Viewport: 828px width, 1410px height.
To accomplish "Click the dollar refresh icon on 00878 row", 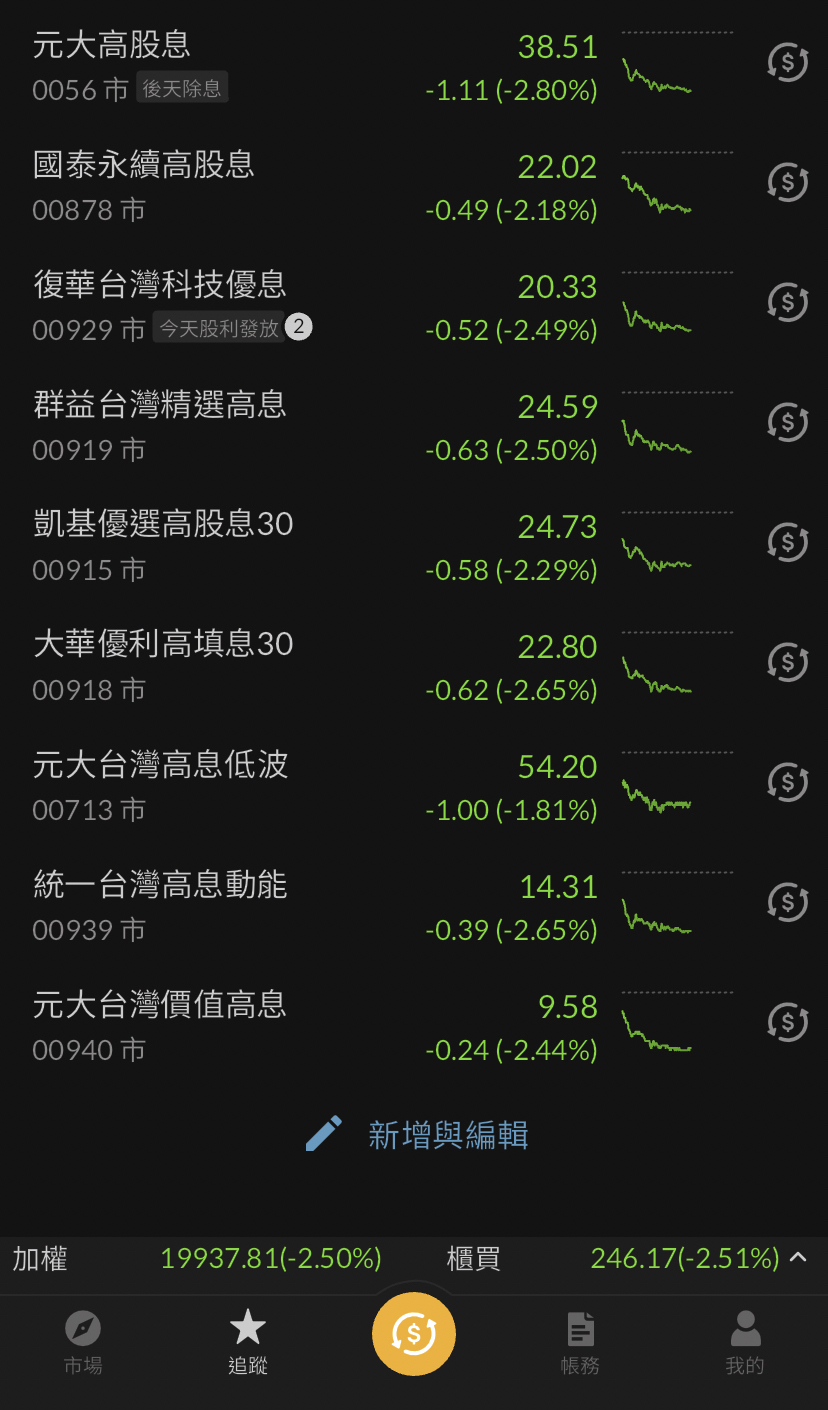I will click(787, 182).
